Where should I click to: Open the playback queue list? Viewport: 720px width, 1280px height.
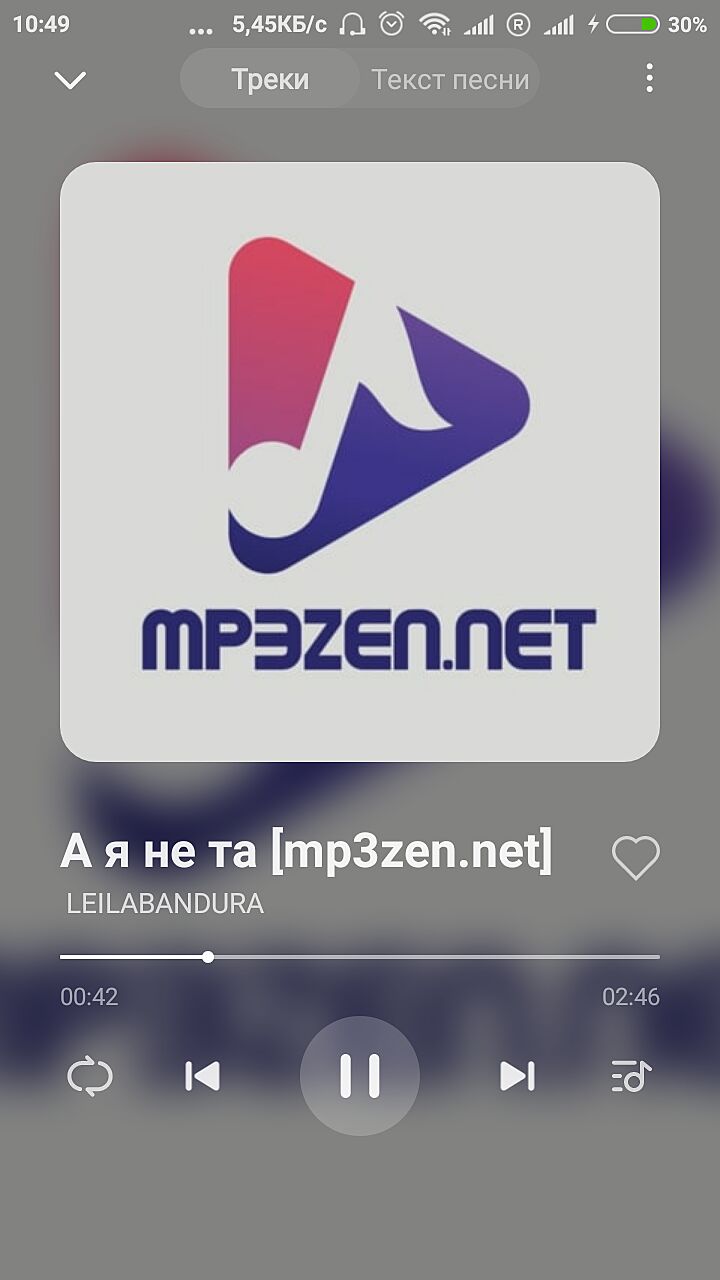(631, 1076)
